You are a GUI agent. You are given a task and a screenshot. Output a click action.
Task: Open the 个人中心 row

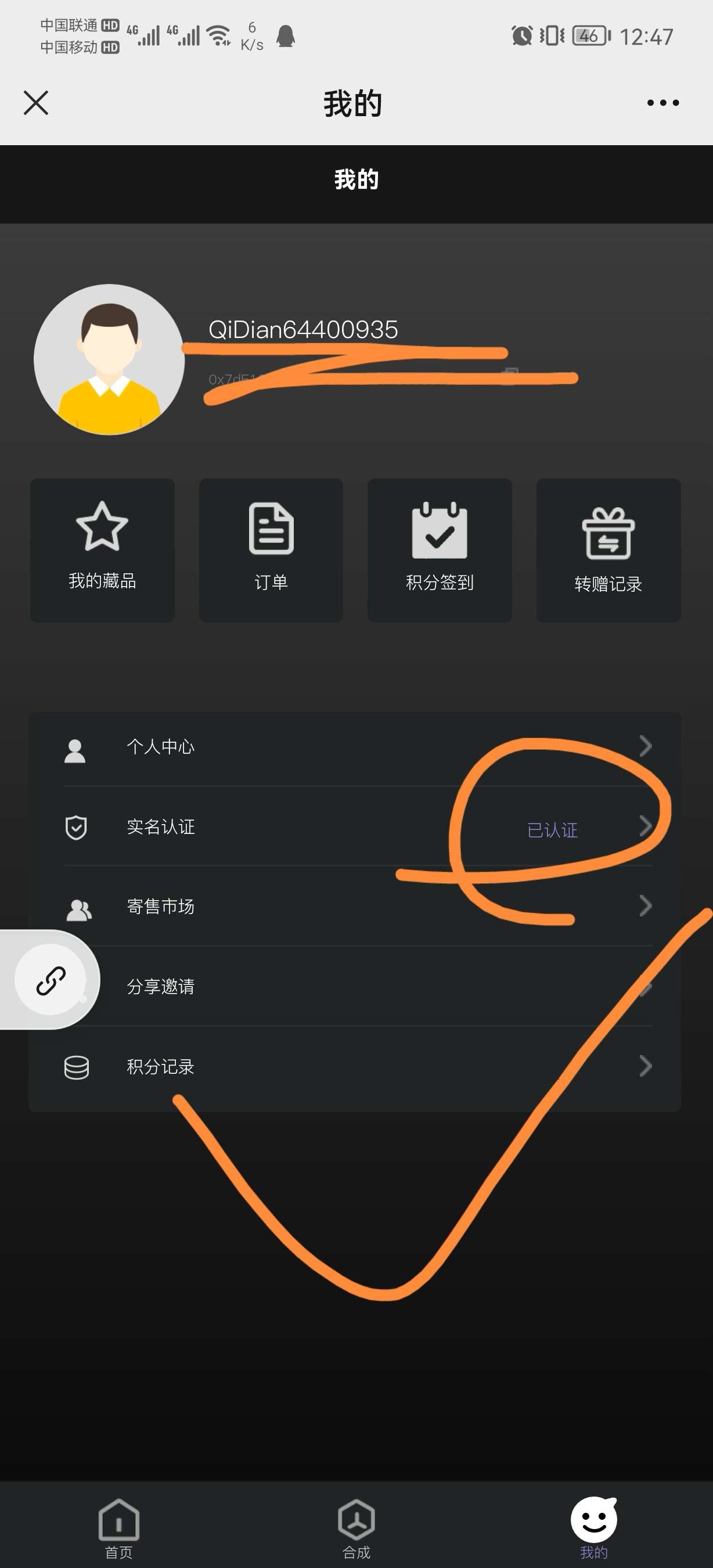pos(356,746)
